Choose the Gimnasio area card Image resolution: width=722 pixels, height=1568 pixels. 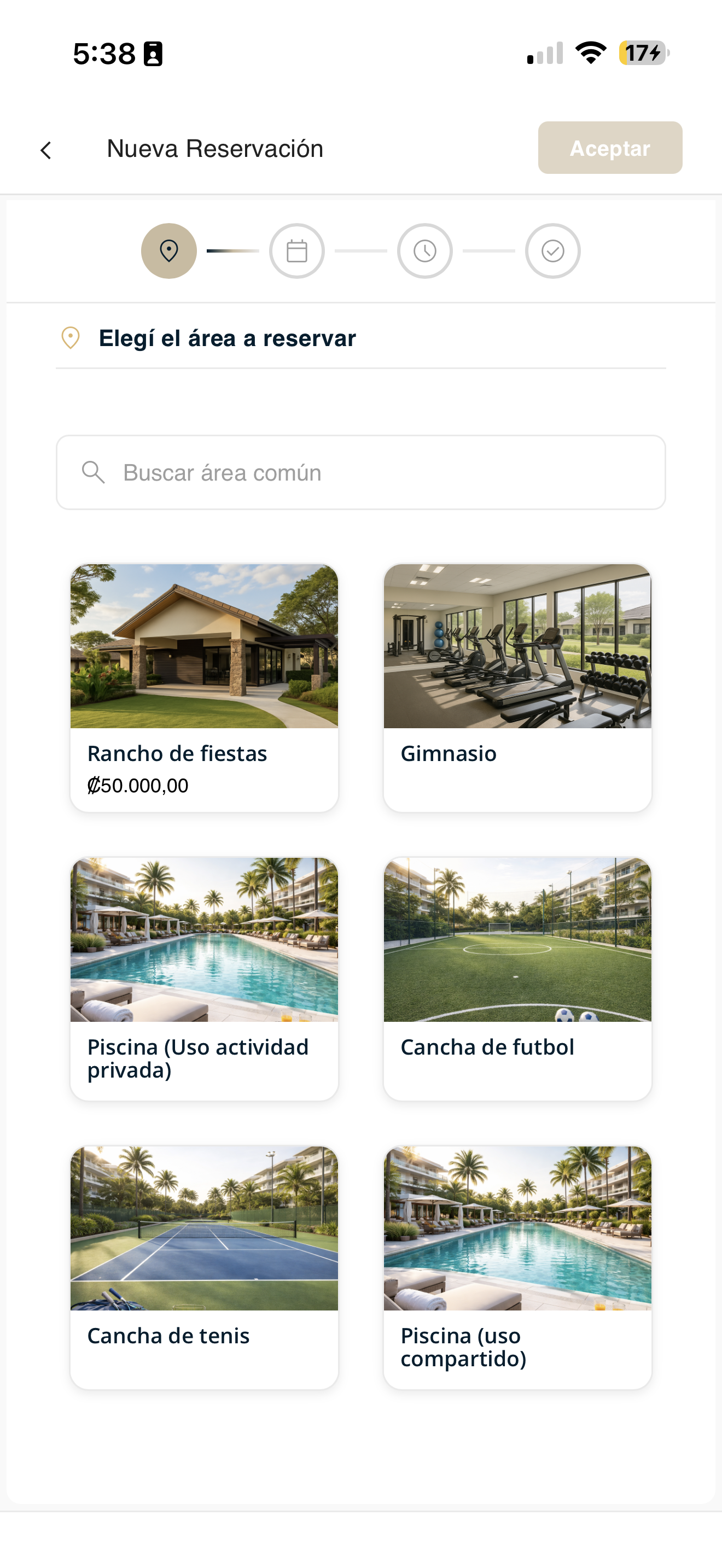click(x=517, y=688)
